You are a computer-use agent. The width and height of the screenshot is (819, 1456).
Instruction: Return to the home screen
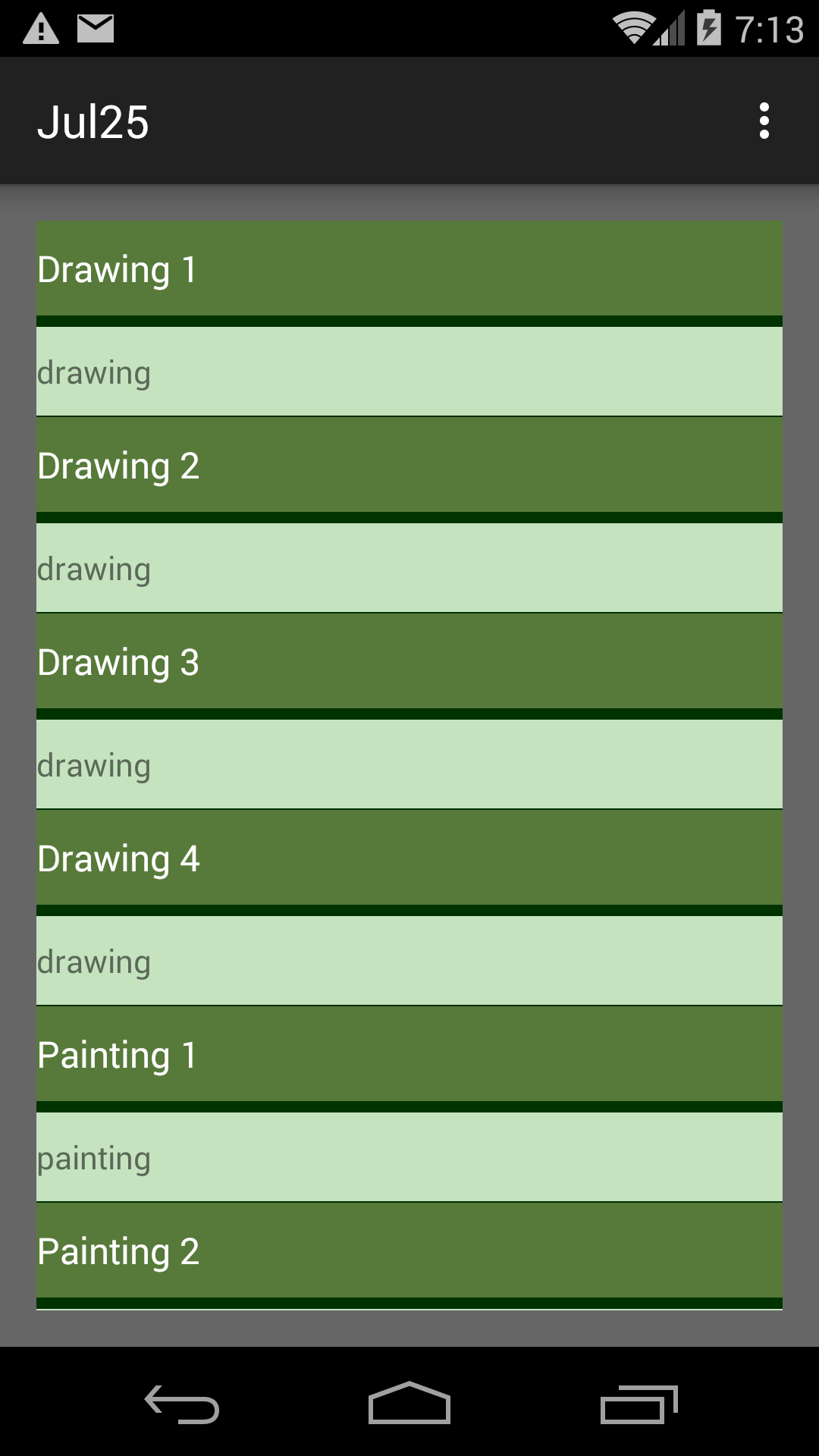409,1403
